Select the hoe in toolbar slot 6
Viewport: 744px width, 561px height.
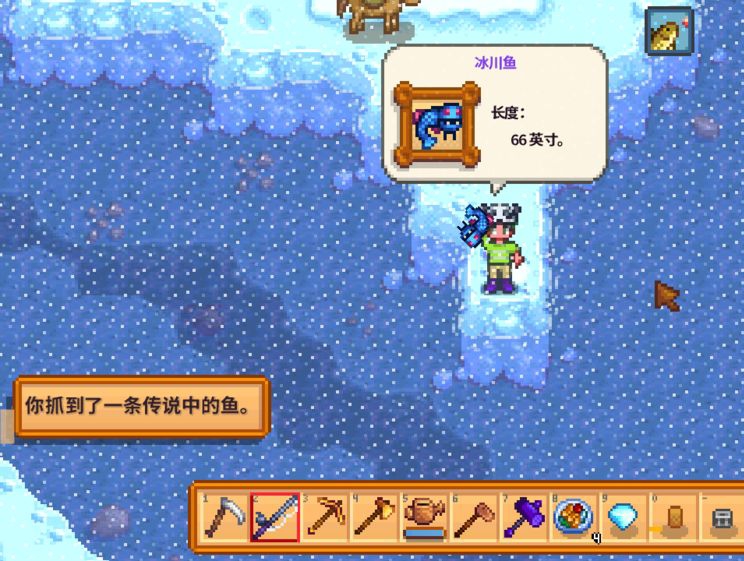[x=474, y=517]
